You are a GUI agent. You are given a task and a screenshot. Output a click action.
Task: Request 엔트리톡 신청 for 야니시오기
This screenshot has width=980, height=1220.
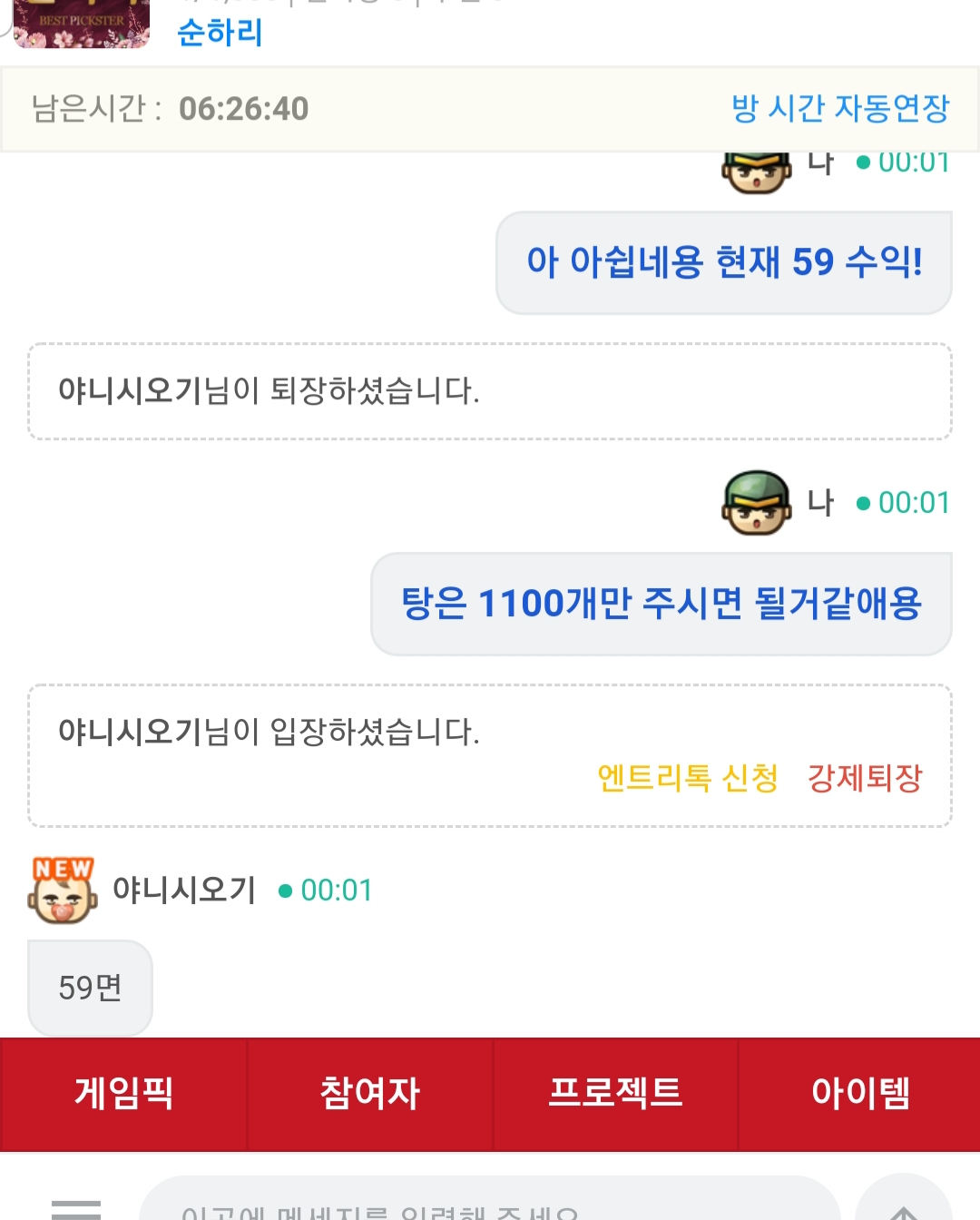pyautogui.click(x=687, y=778)
